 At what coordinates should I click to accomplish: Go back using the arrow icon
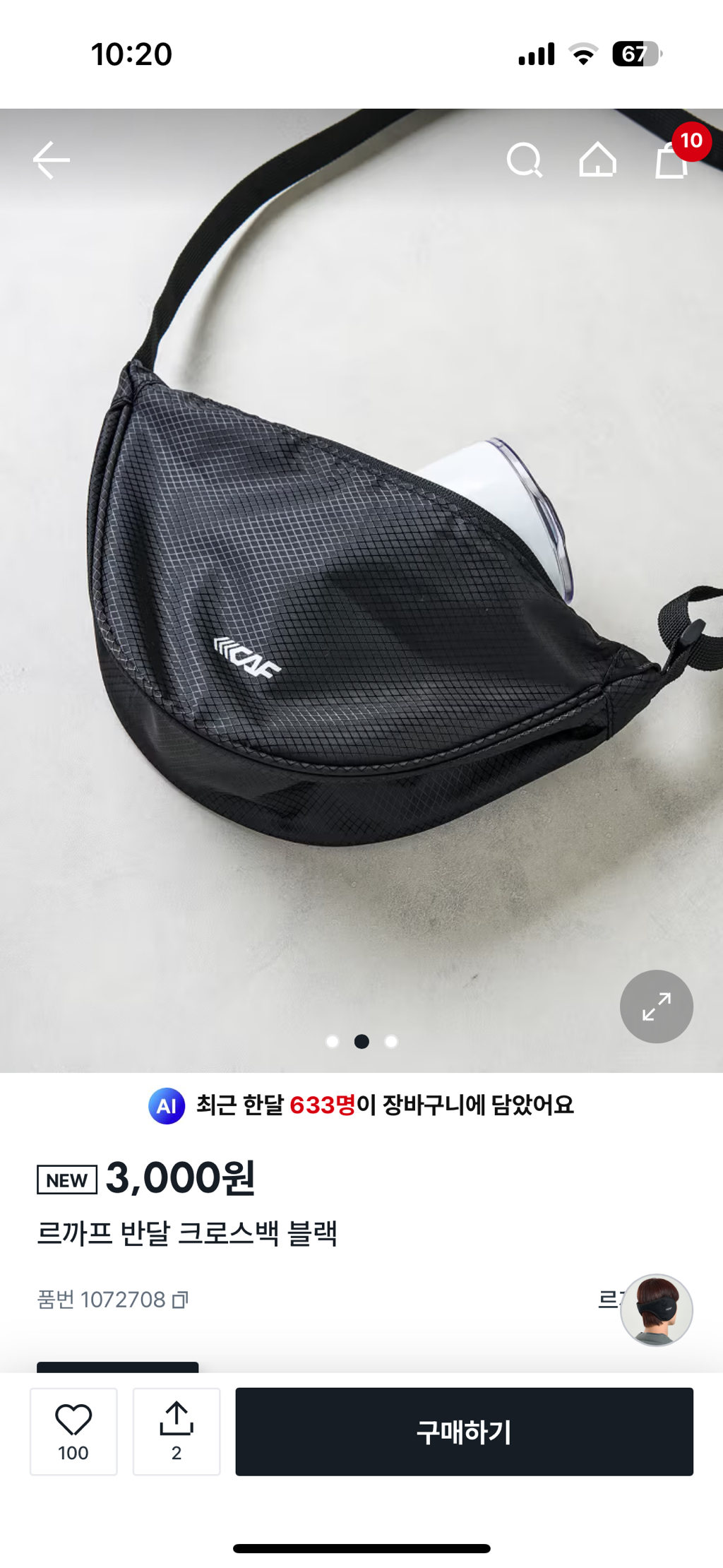[x=52, y=160]
